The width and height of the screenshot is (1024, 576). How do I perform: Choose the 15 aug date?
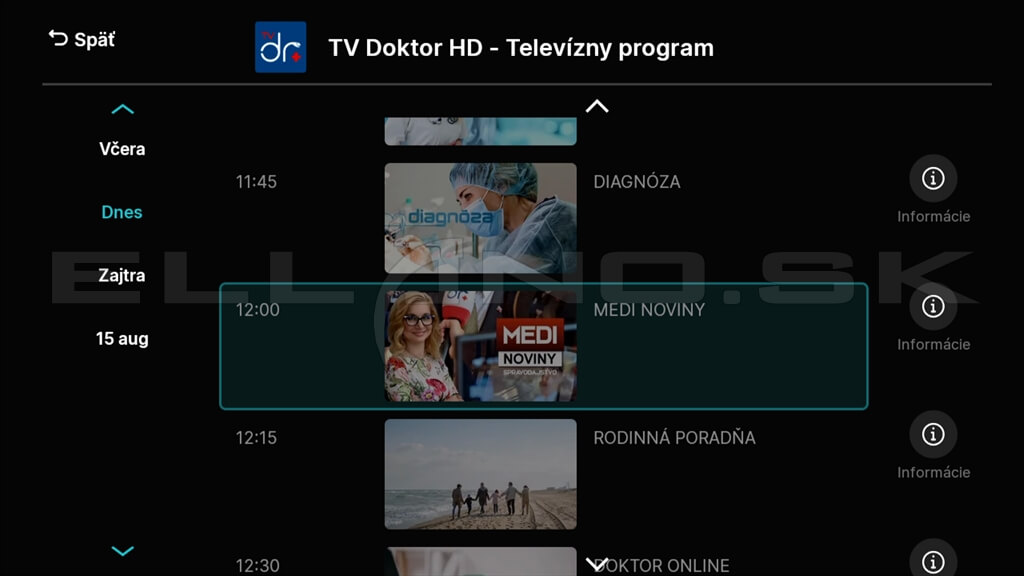(122, 339)
